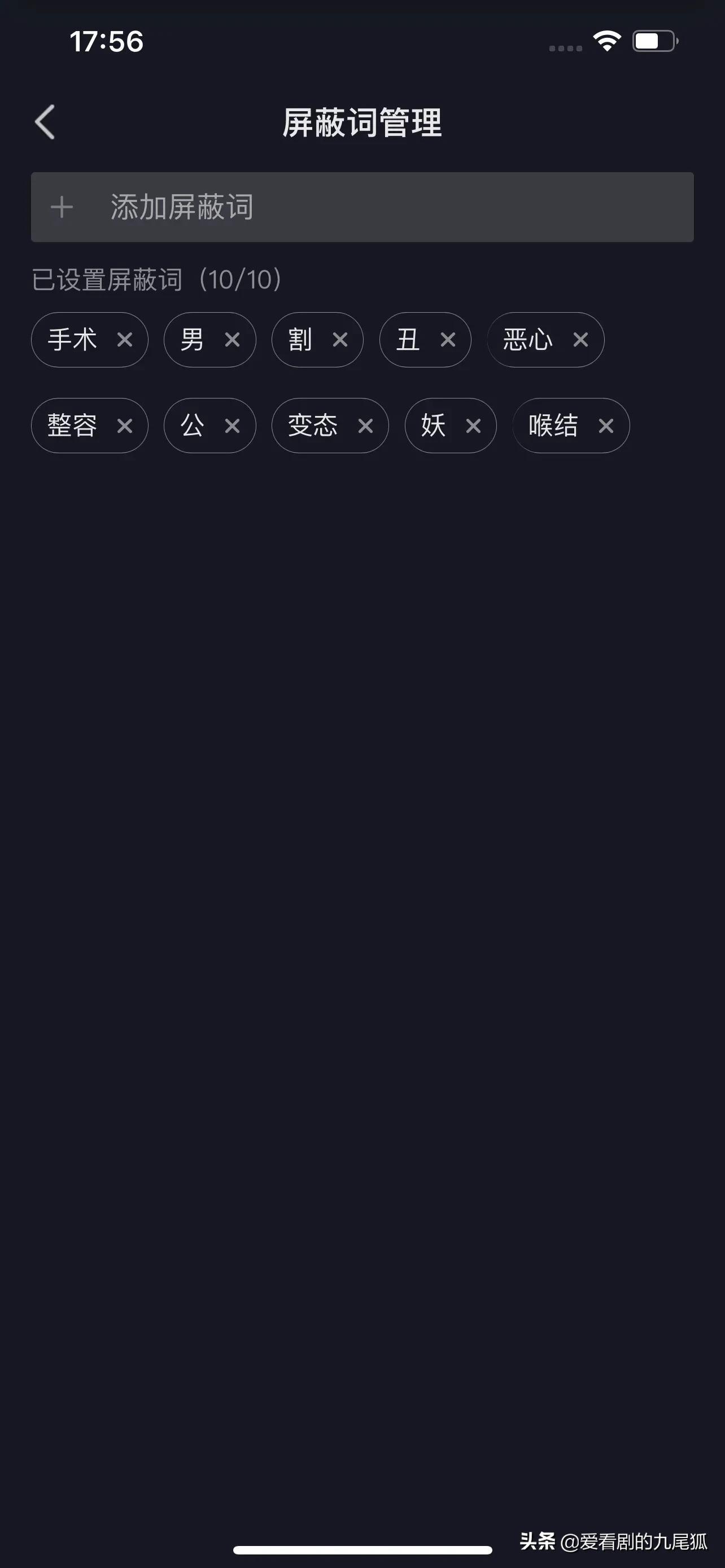Go back from 屏蔽词管理
Screen dimensions: 725x1568
pyautogui.click(x=45, y=122)
